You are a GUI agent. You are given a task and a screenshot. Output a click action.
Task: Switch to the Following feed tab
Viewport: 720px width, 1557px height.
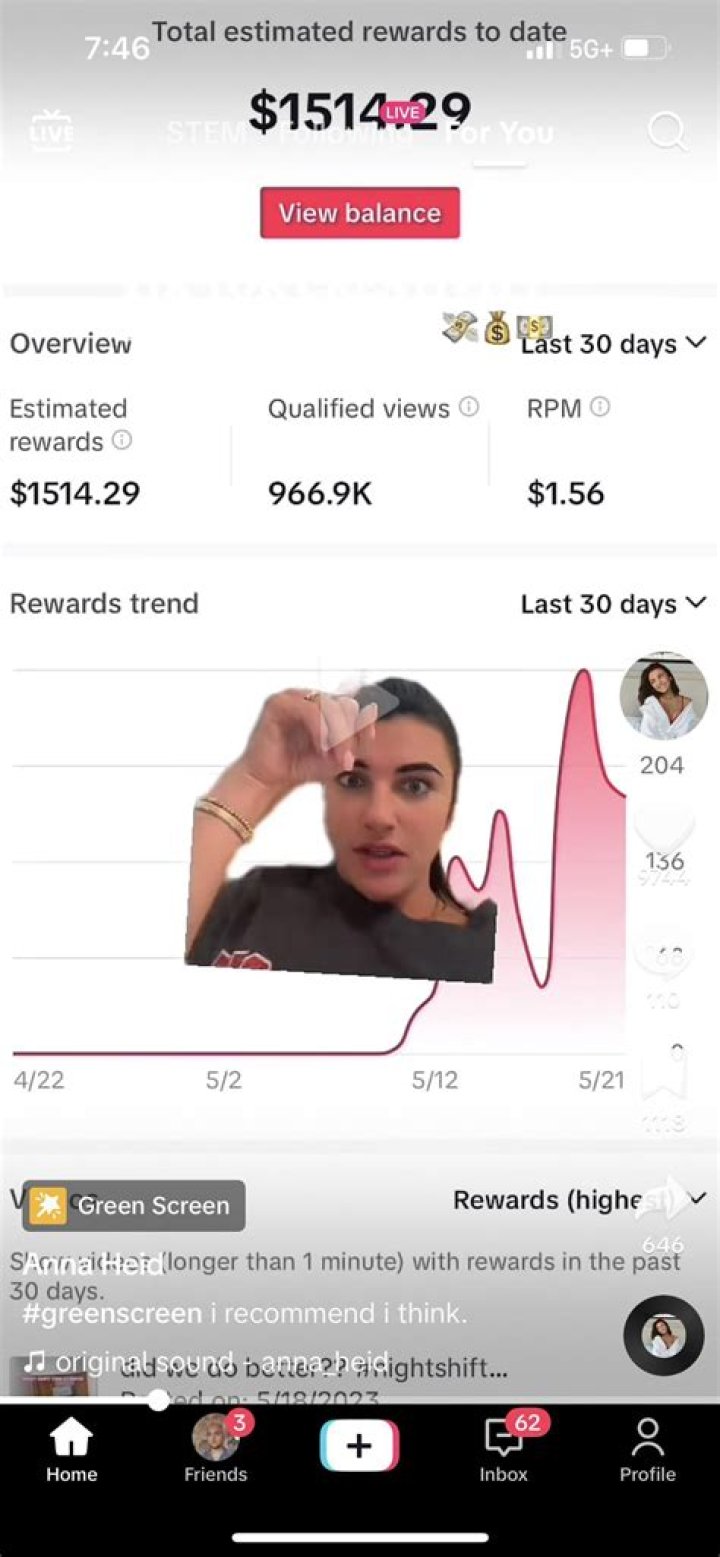345,133
